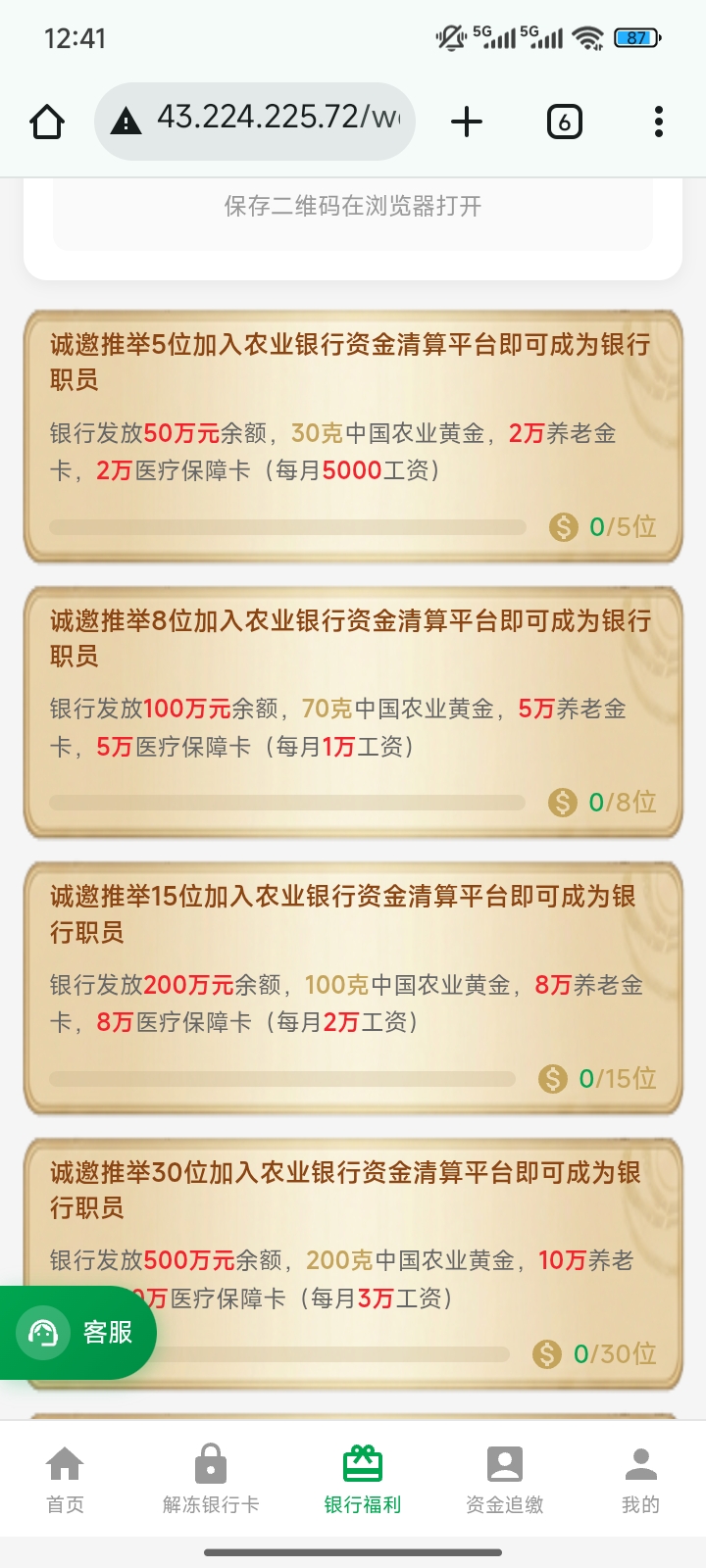The image size is (706, 1568).
Task: Tap the coin icon next to 0/5位
Action: point(560,527)
